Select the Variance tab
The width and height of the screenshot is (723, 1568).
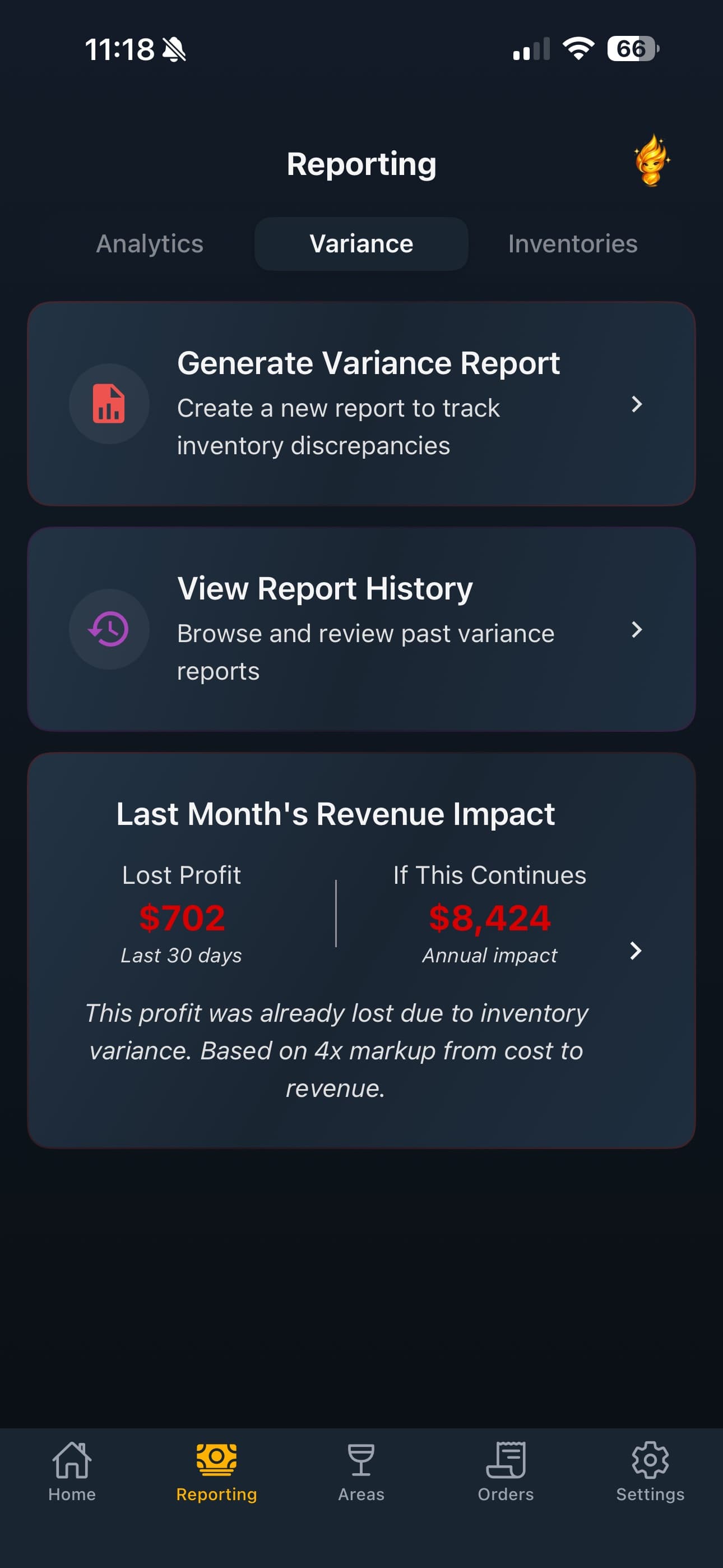(x=361, y=243)
